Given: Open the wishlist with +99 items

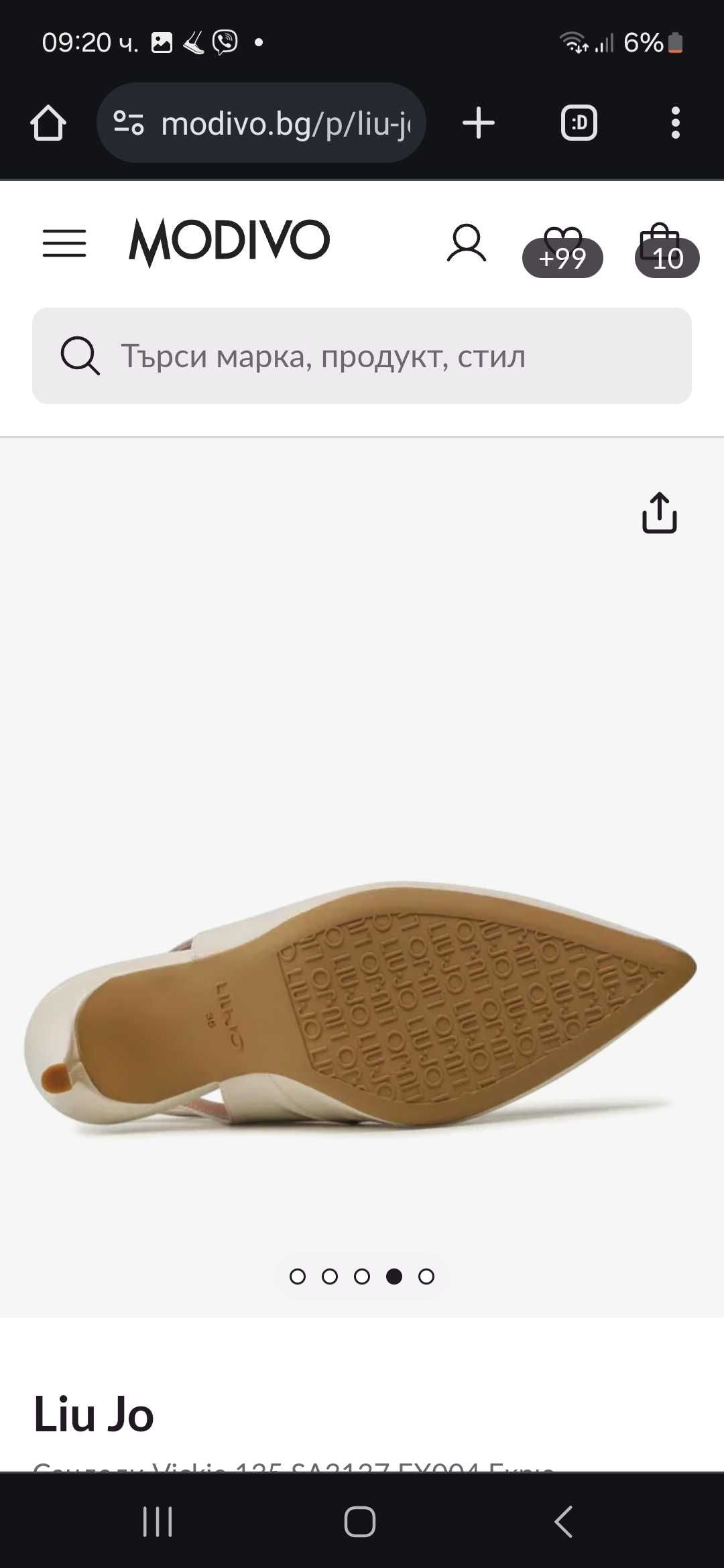Looking at the screenshot, I should click(562, 249).
